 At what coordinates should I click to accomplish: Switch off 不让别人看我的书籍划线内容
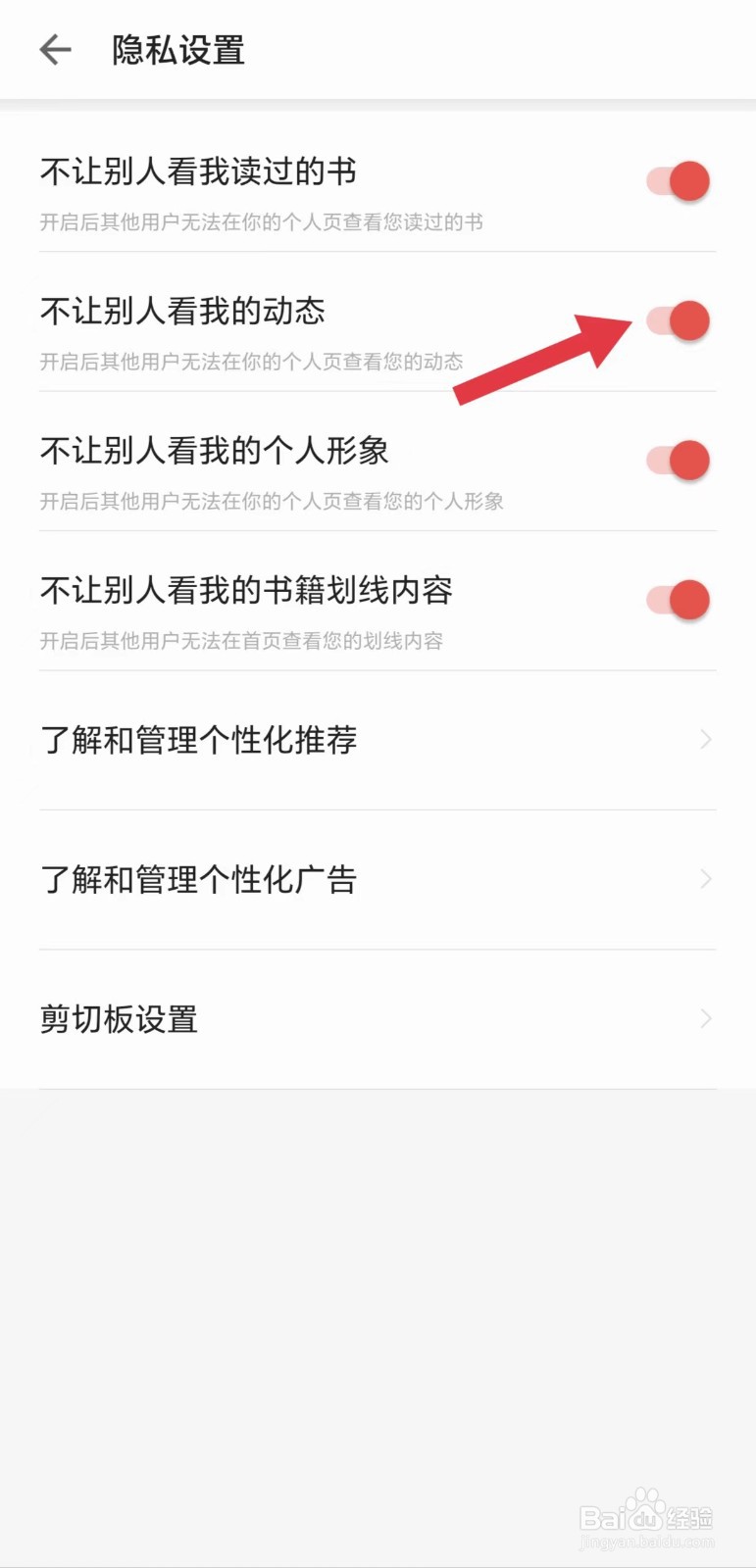677,600
